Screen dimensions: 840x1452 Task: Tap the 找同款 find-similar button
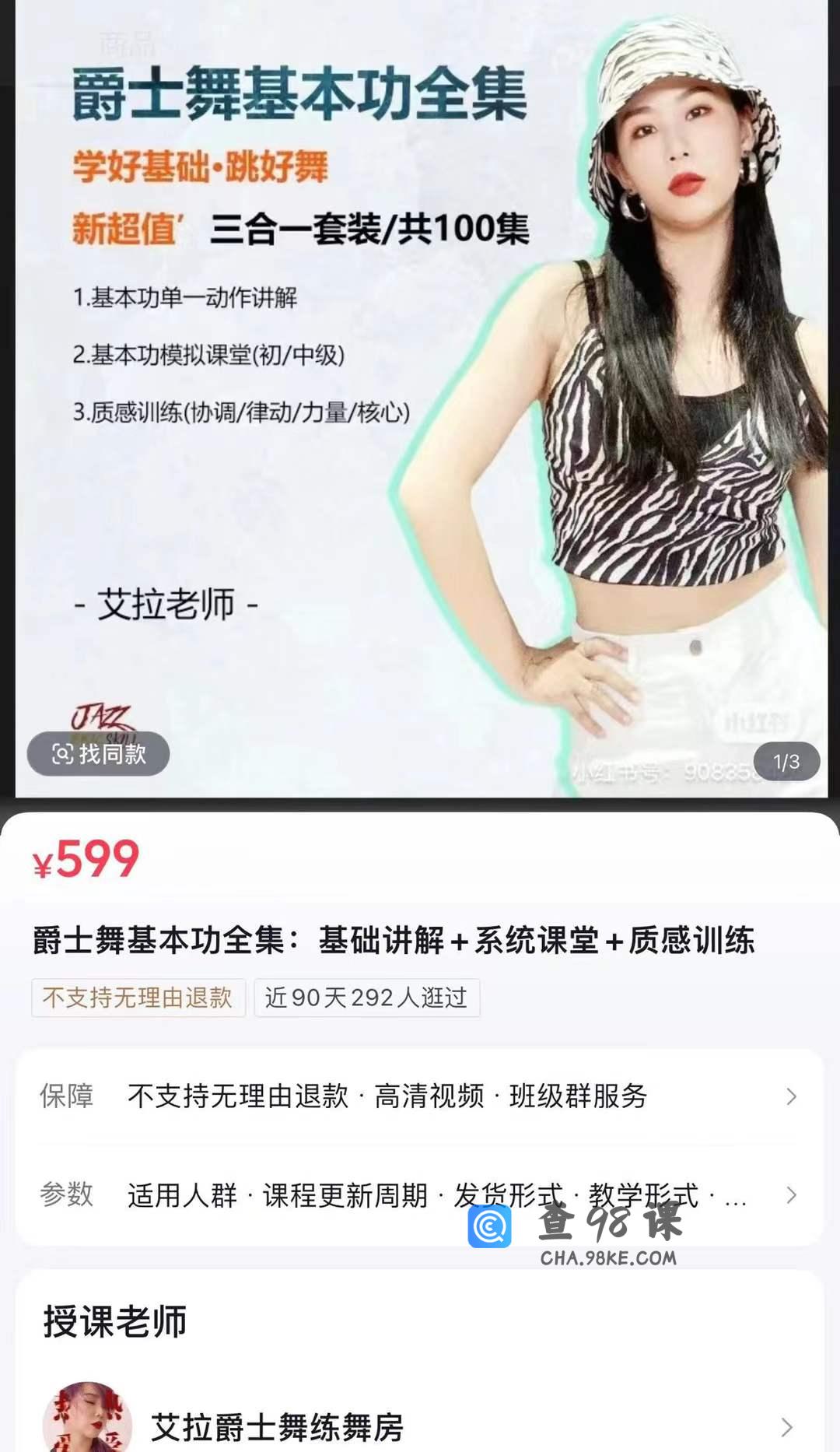pos(99,753)
